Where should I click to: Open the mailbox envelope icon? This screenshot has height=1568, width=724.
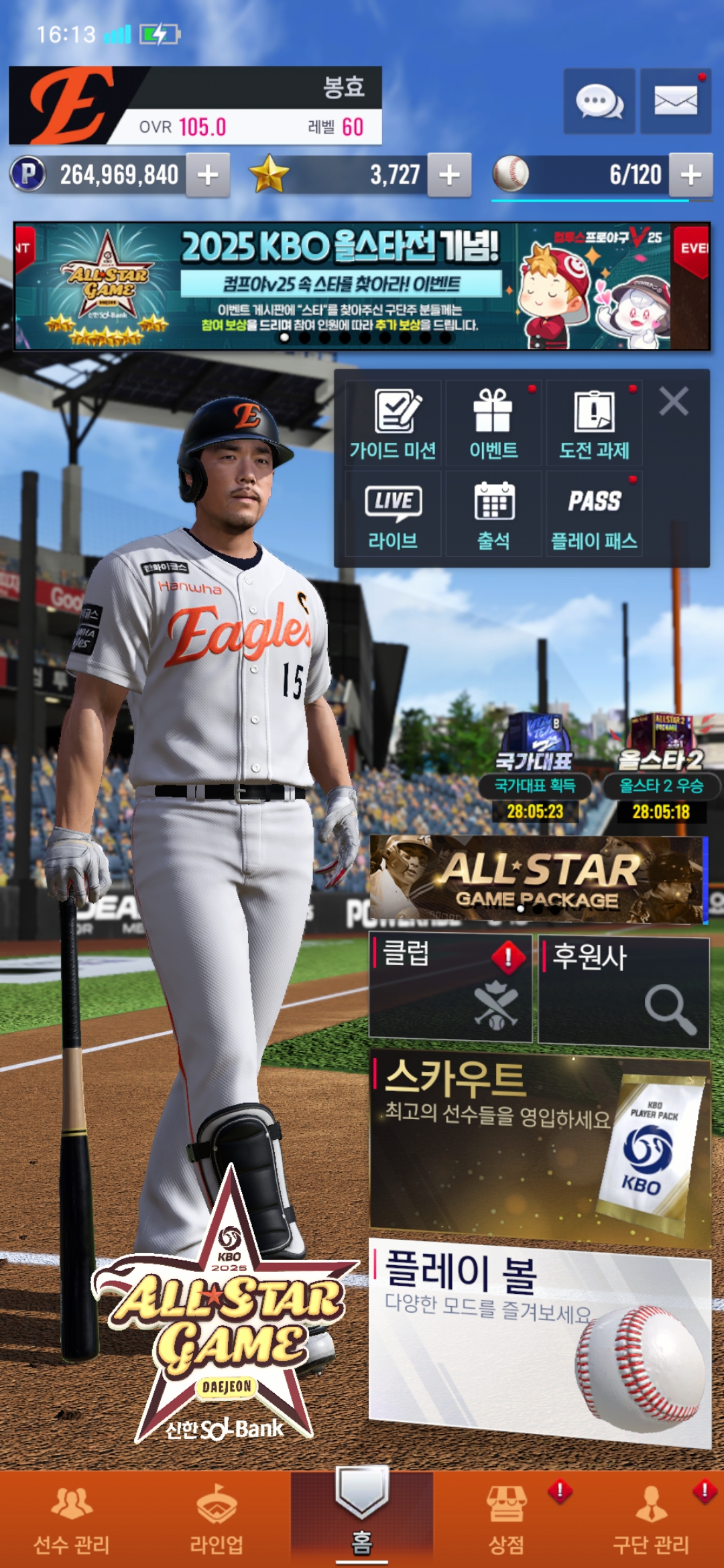(x=675, y=102)
